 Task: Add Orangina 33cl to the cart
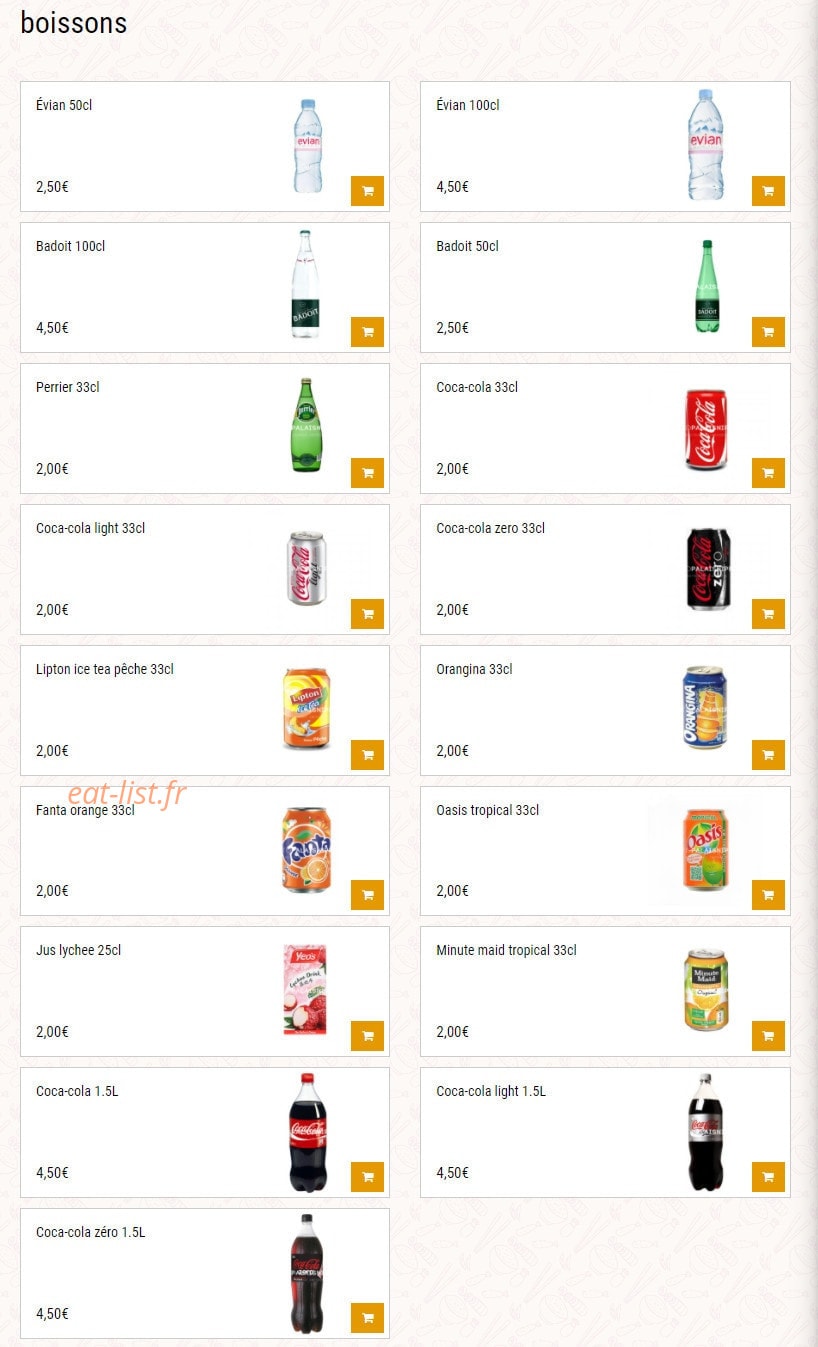pos(768,755)
